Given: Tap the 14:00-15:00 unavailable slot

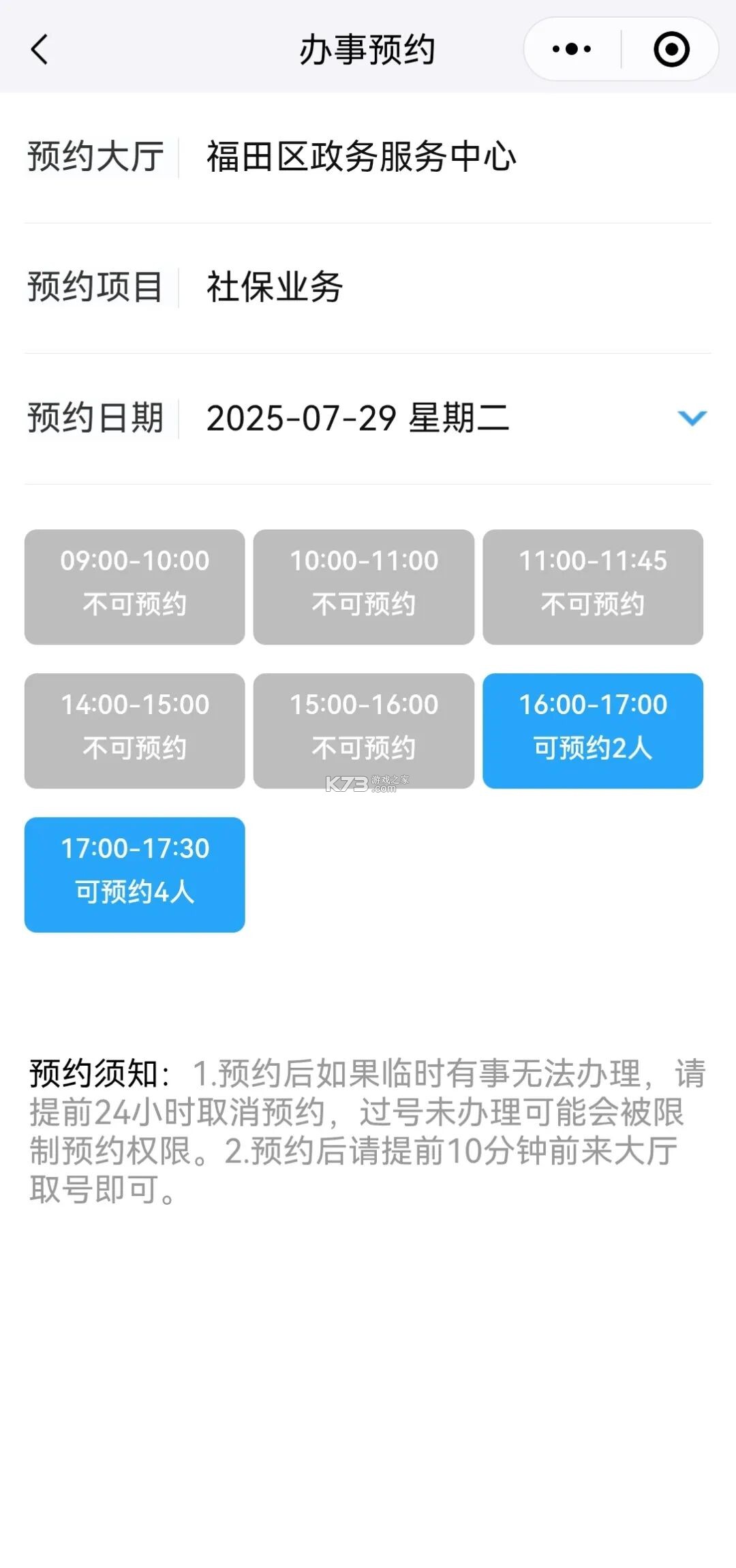Looking at the screenshot, I should [134, 731].
